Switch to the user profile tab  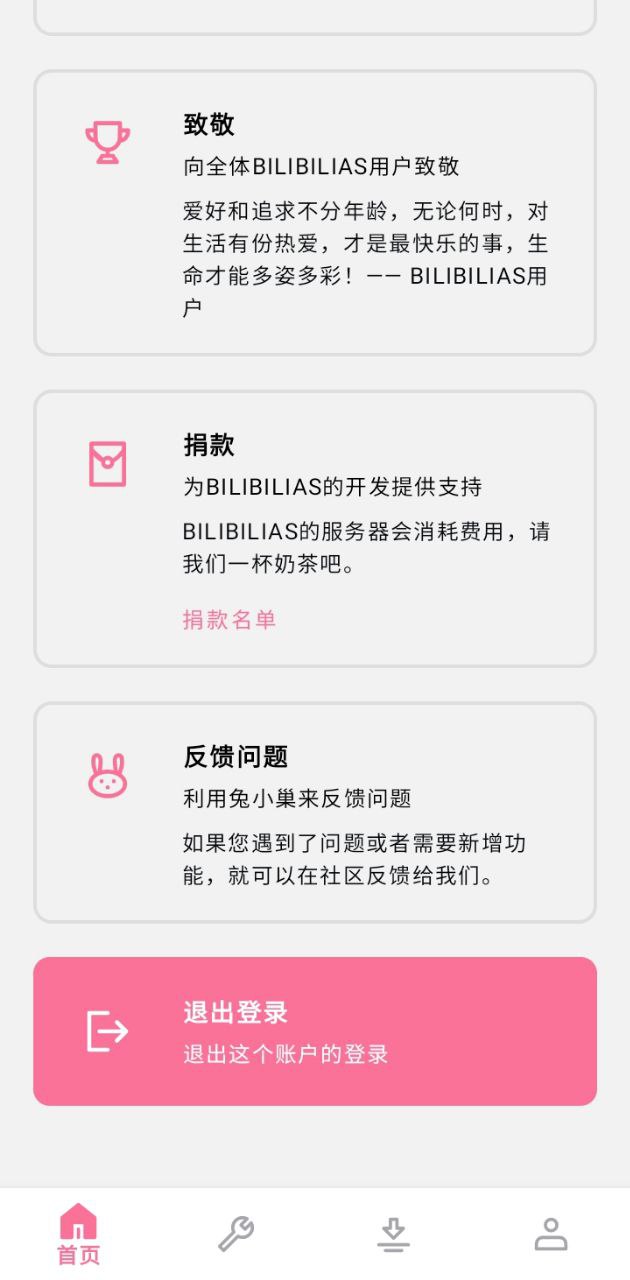point(551,1235)
